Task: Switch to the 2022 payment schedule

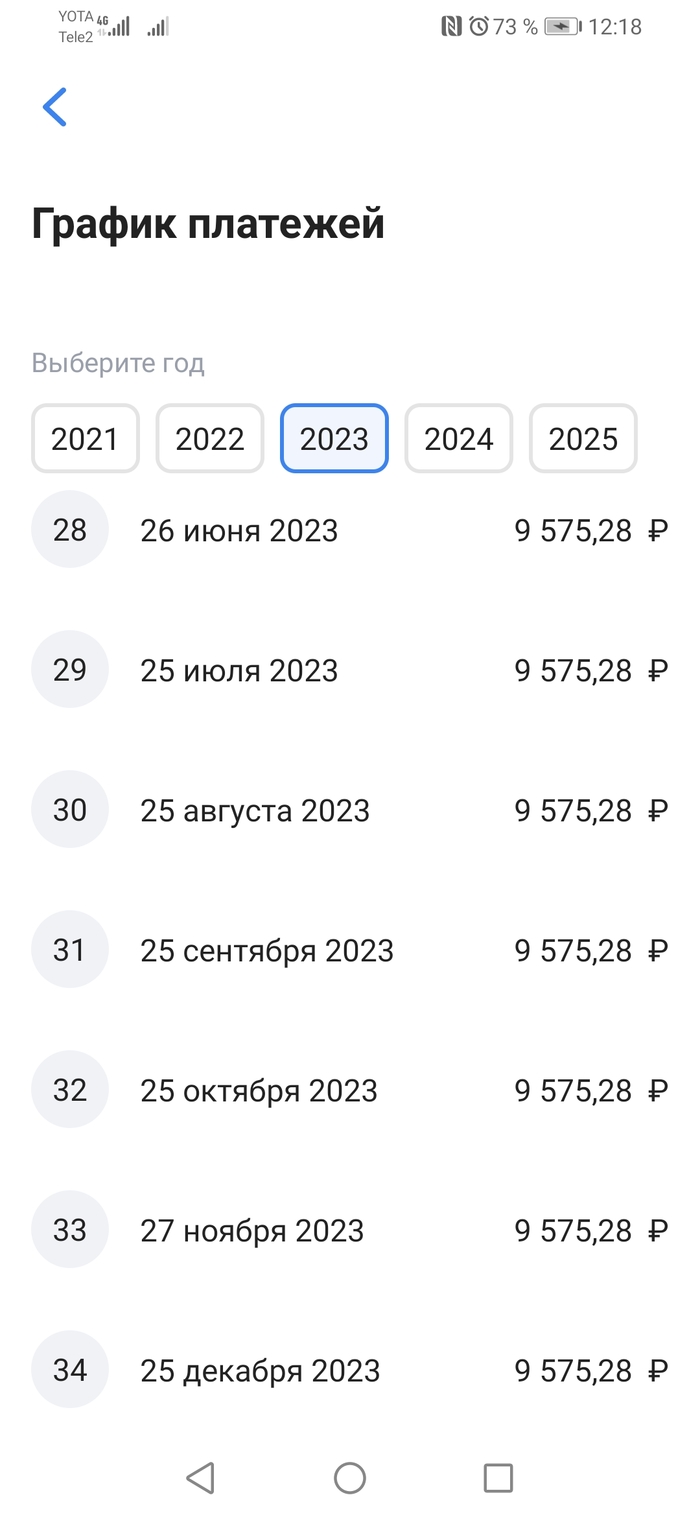Action: (x=210, y=438)
